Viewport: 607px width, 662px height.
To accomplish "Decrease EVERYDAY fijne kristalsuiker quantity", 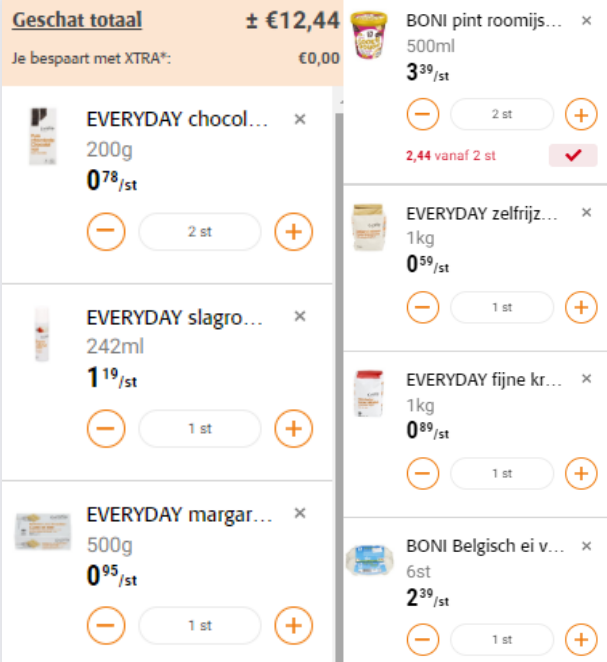I will [424, 473].
